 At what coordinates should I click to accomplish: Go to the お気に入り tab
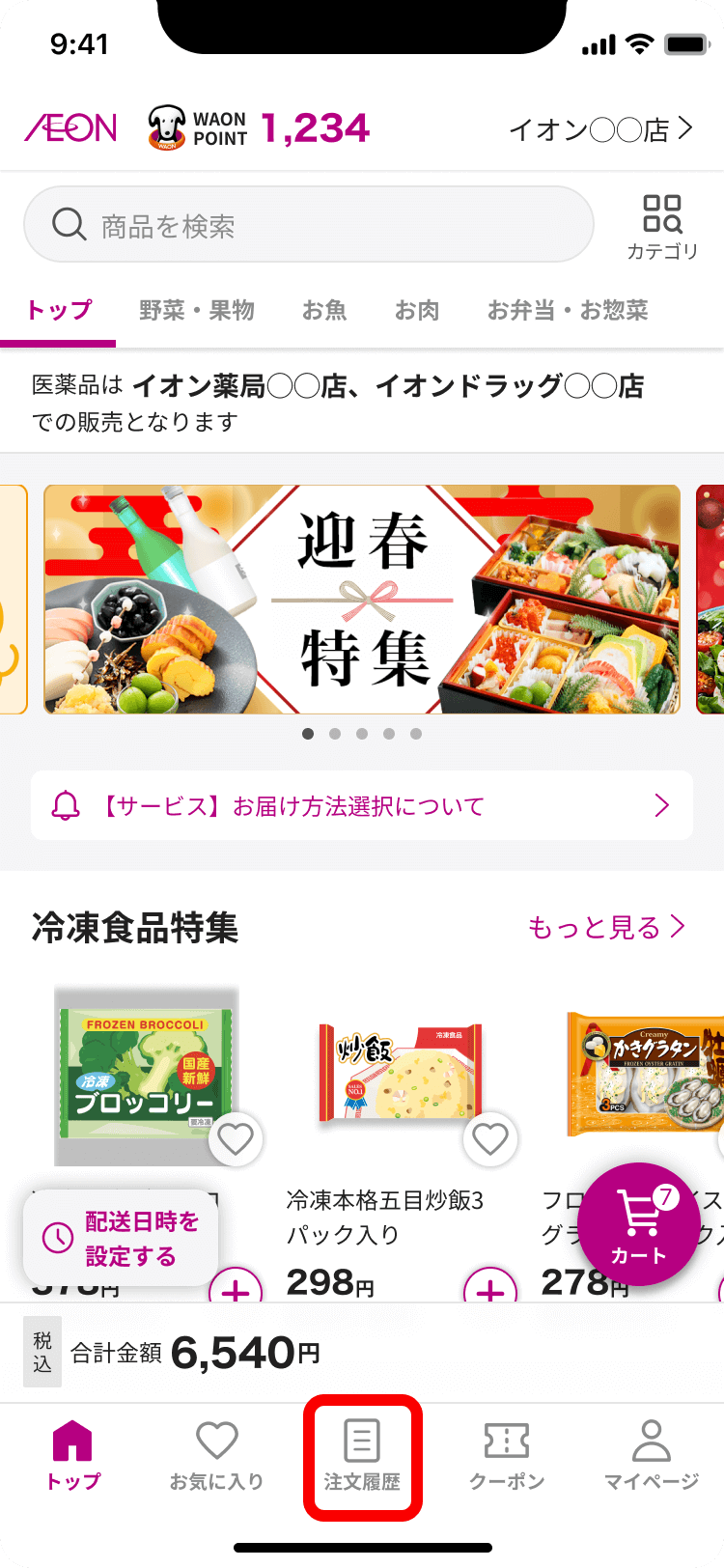(217, 1457)
